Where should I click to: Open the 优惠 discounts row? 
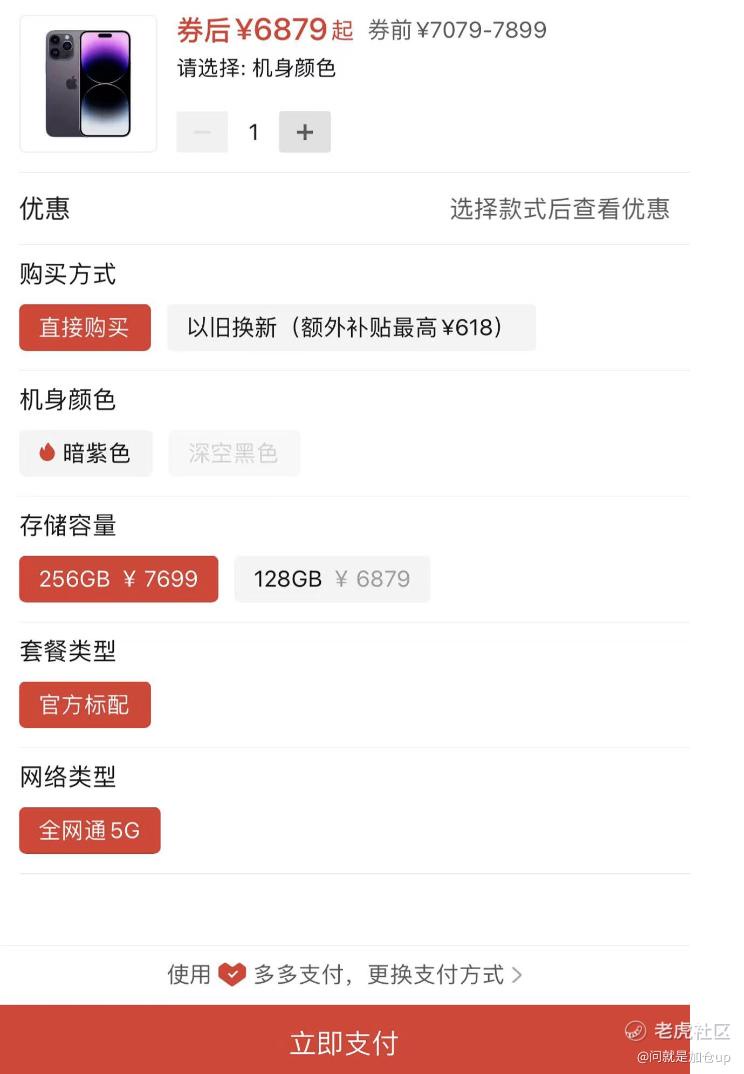coord(345,209)
